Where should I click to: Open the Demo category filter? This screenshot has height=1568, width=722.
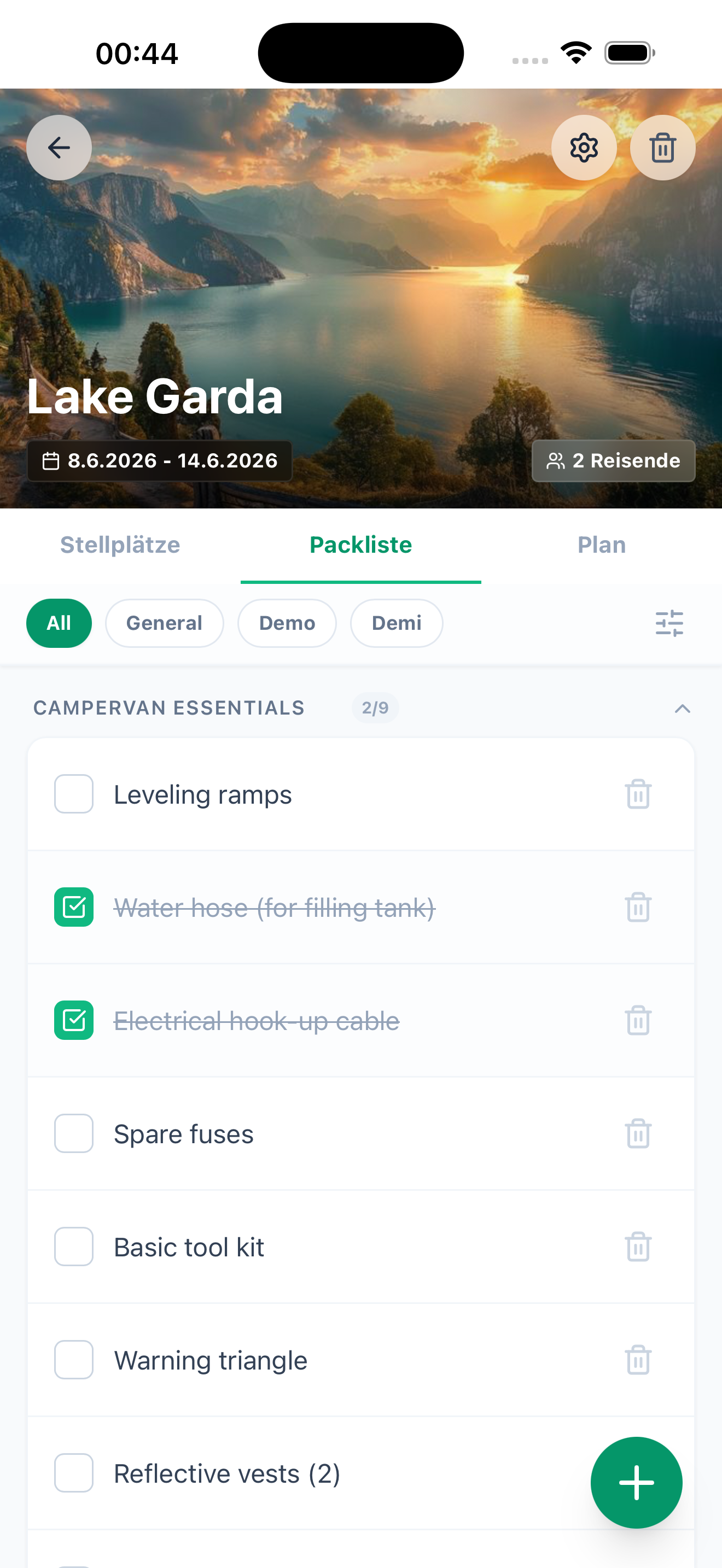(287, 623)
